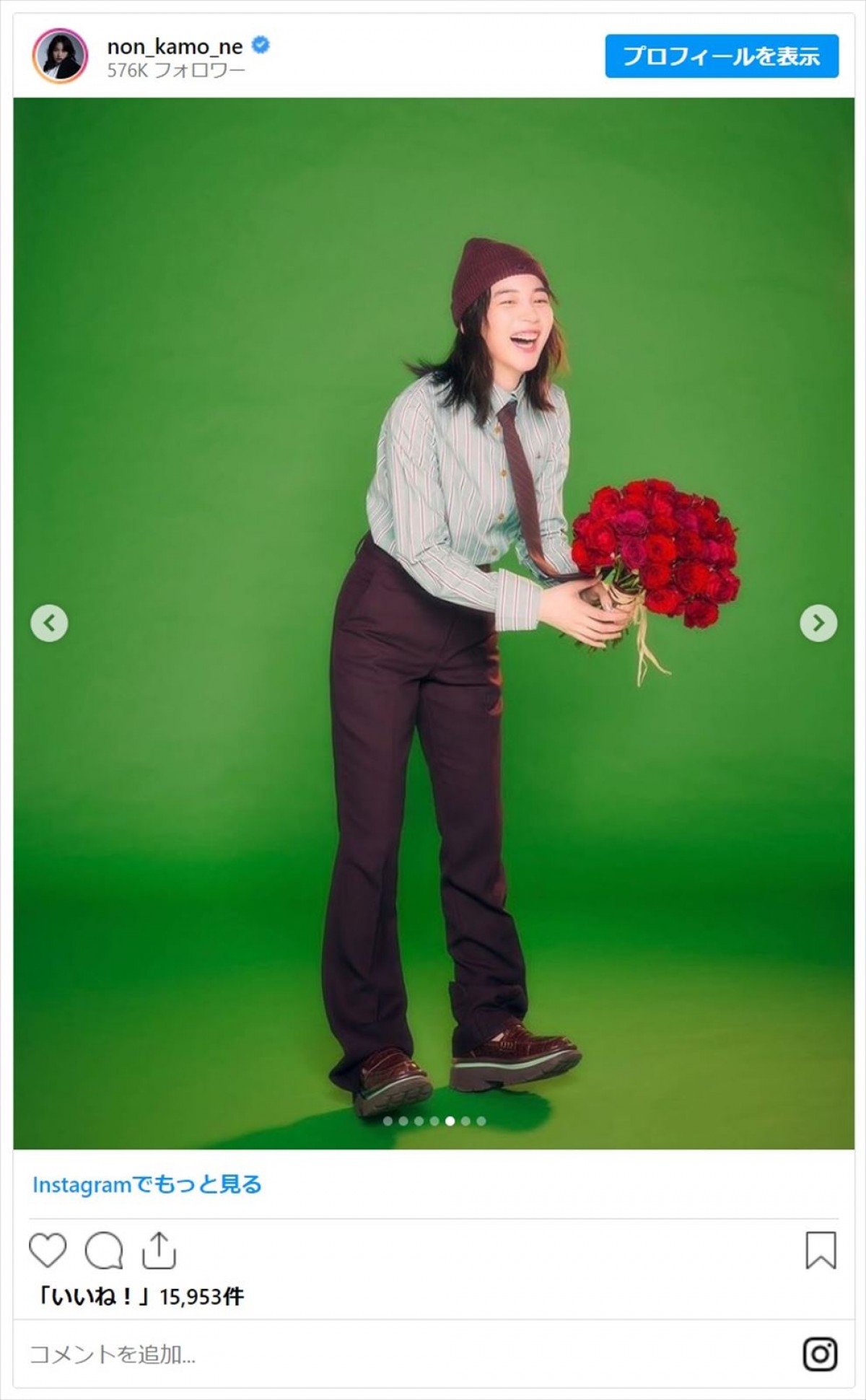The width and height of the screenshot is (866, 1400).
Task: Bookmark this post
Action: [821, 1251]
